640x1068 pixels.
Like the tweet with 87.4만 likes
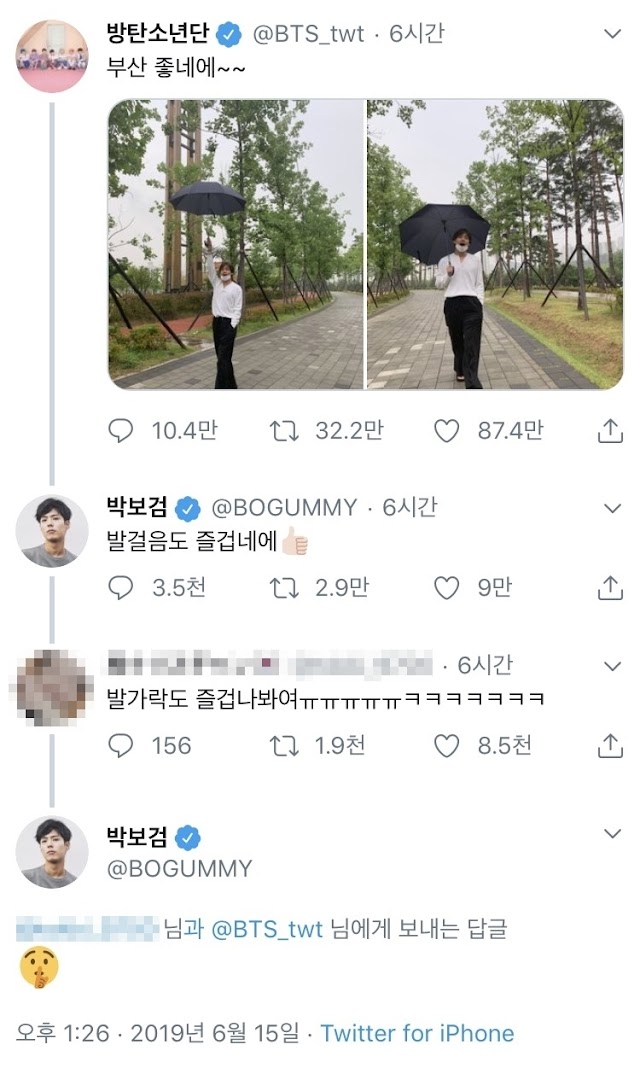[x=446, y=431]
